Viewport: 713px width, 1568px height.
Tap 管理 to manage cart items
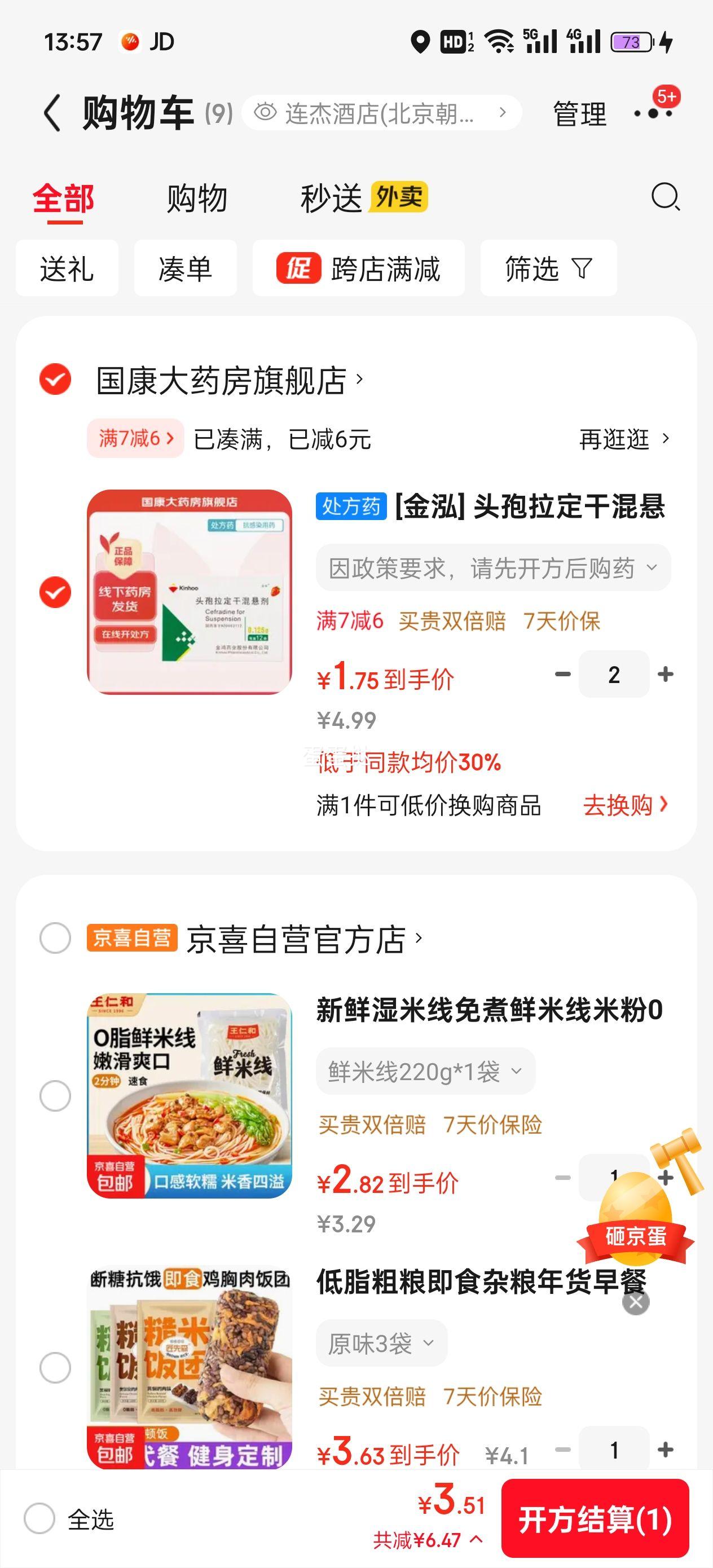579,114
